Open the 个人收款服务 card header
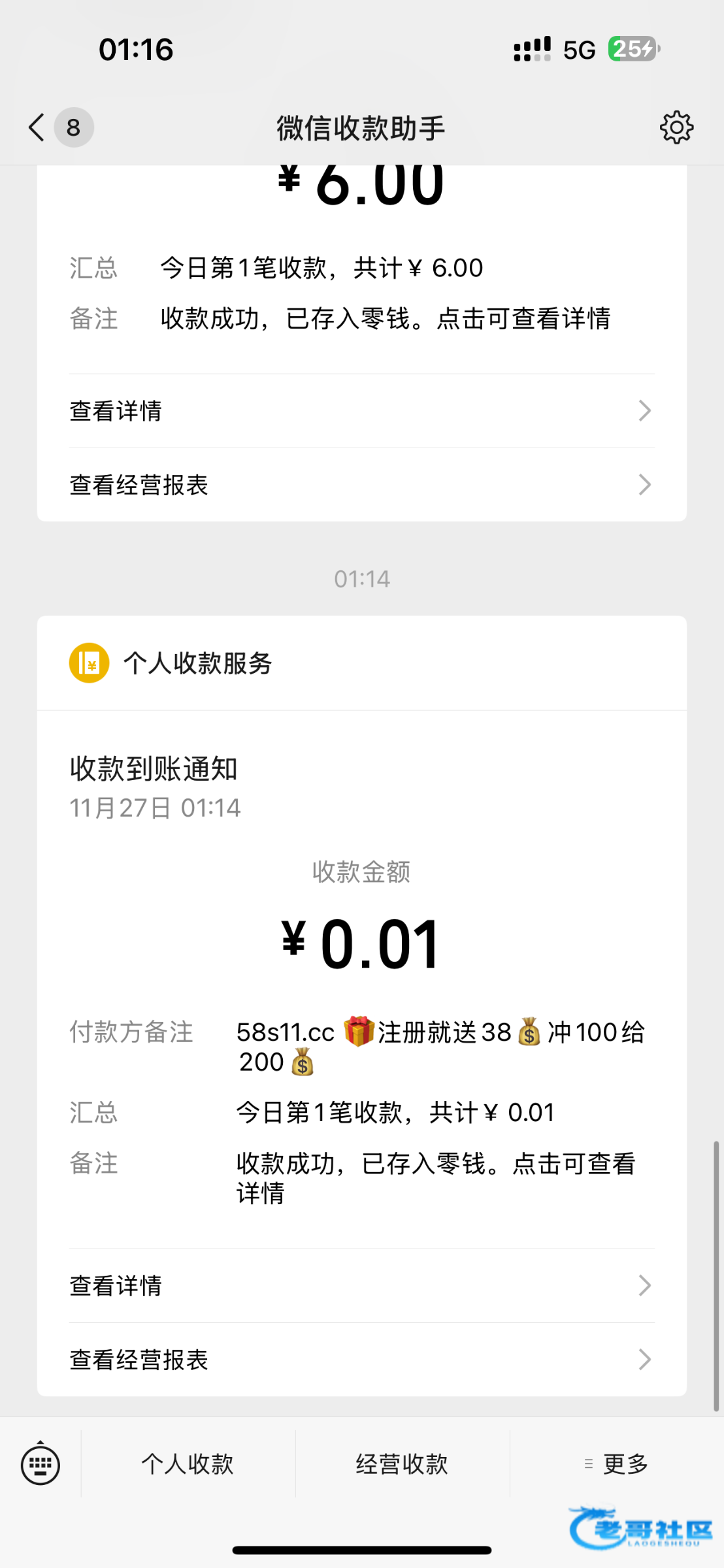This screenshot has height=1568, width=724. coord(196,663)
